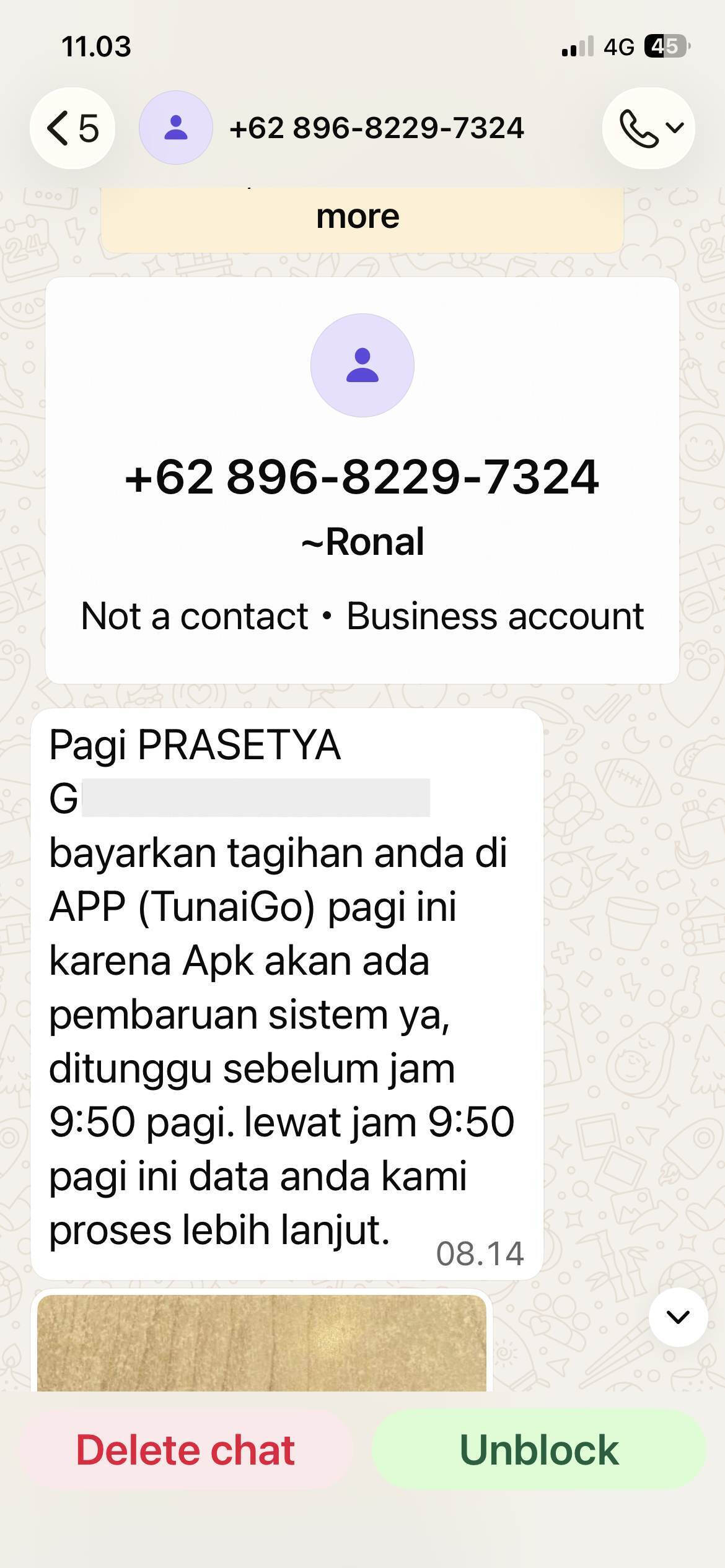Image resolution: width=725 pixels, height=1568 pixels.
Task: Unblock this business account
Action: point(538,1450)
